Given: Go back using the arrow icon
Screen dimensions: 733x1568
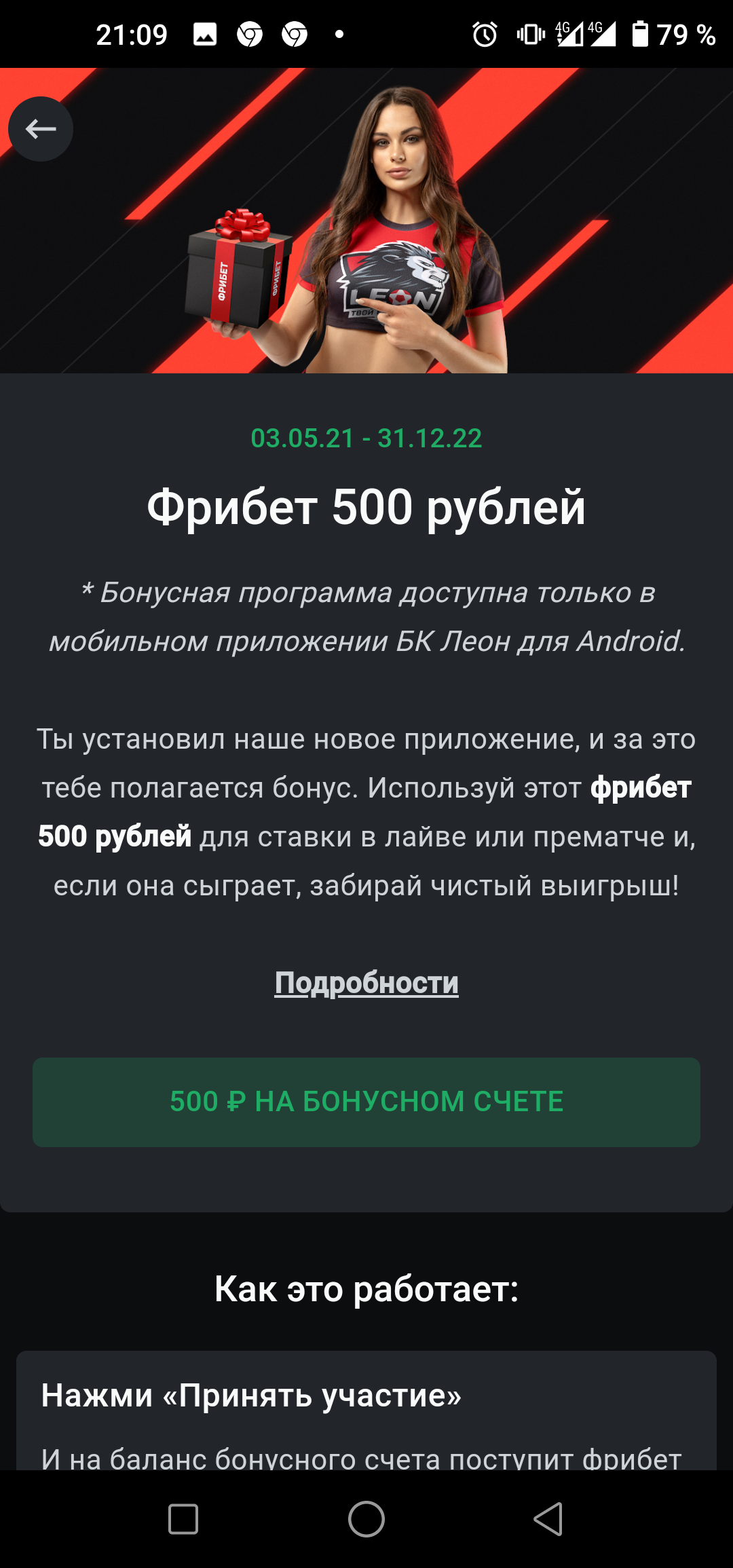Looking at the screenshot, I should click(41, 129).
